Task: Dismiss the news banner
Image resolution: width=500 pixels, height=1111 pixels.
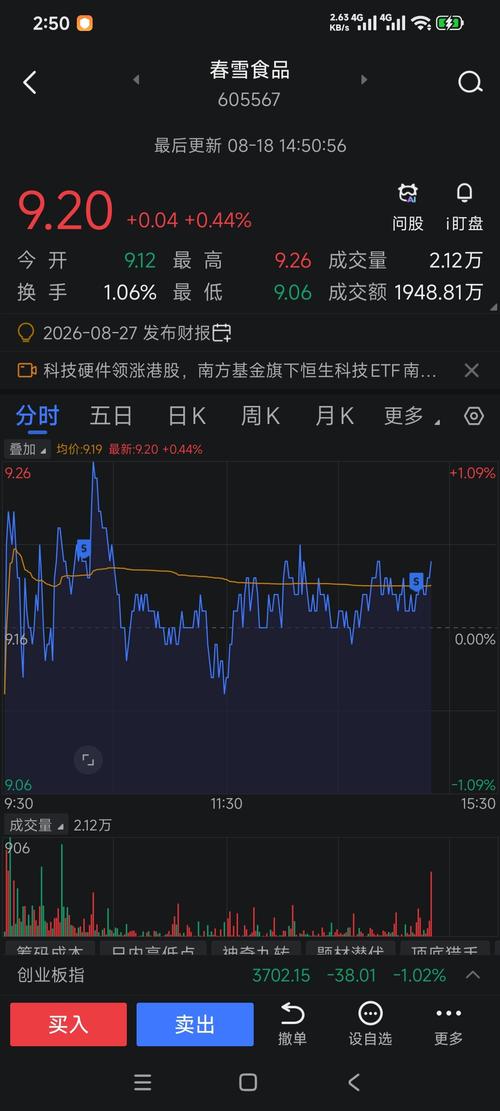Action: [472, 370]
